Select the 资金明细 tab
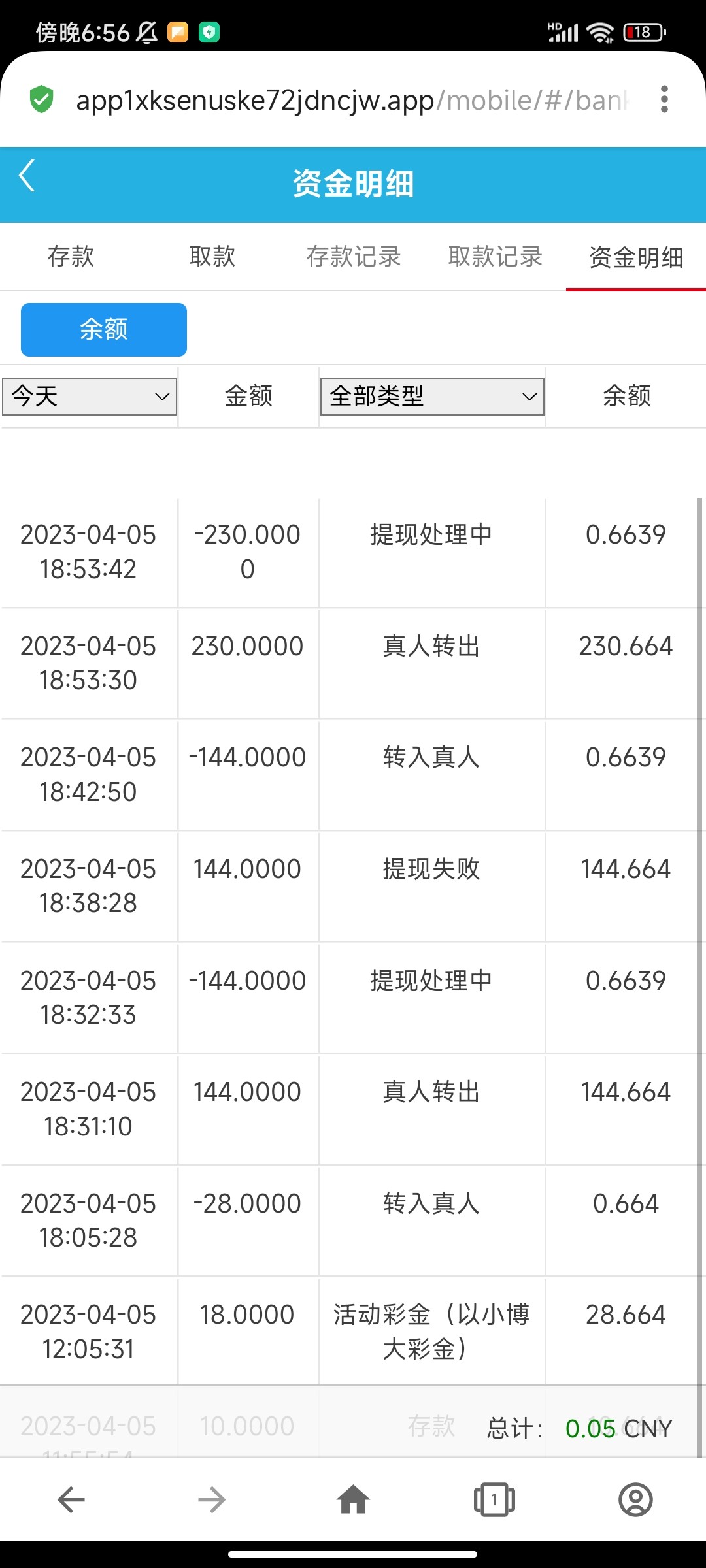This screenshot has height=1568, width=706. click(x=635, y=257)
